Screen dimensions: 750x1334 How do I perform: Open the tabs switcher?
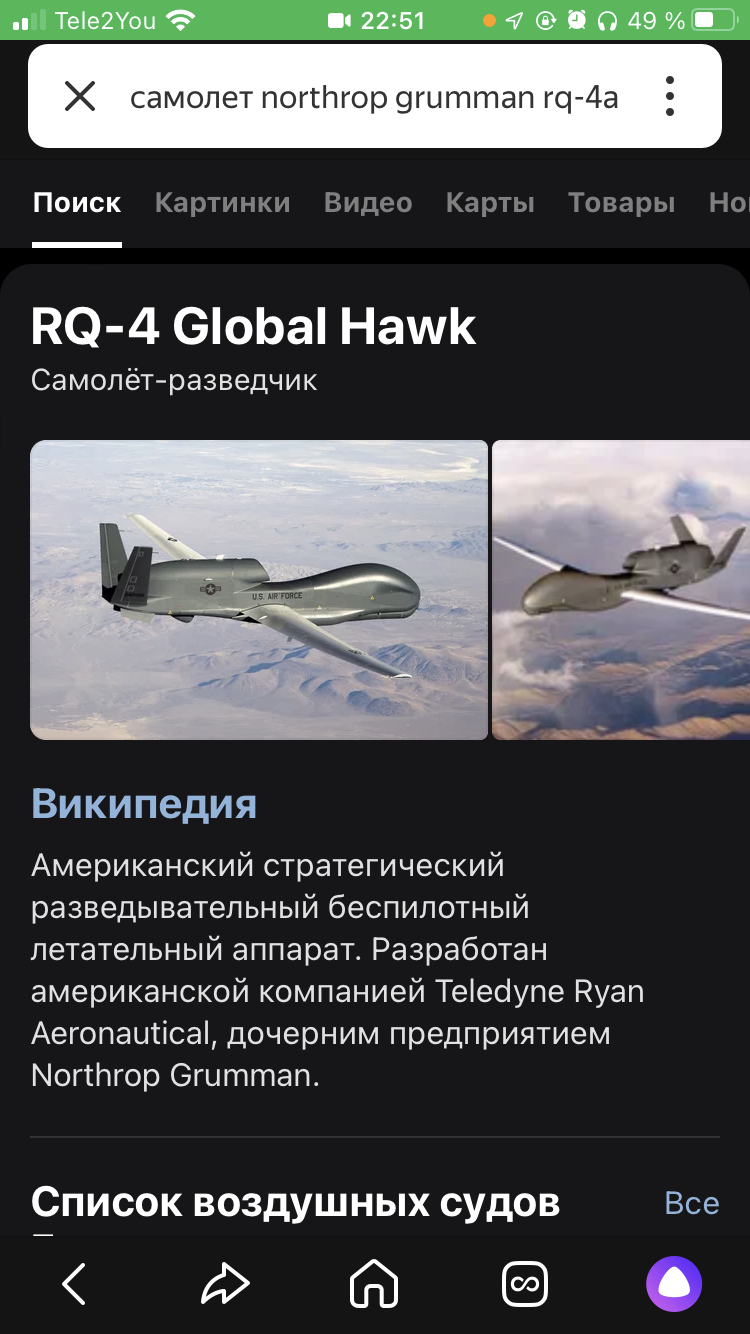click(x=524, y=1284)
